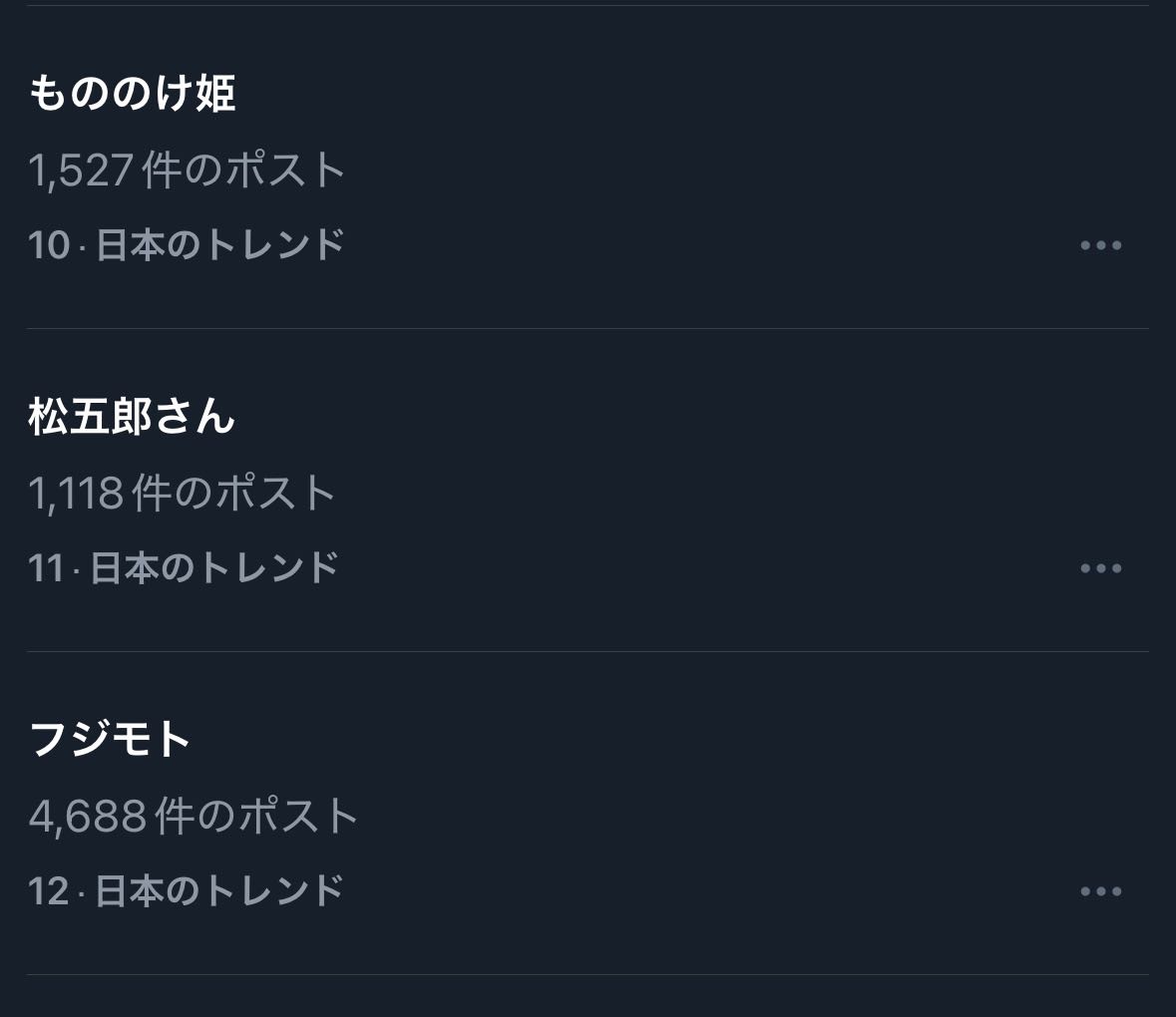
Task: Open more options for もののけ姫 trend
Action: click(x=1100, y=245)
